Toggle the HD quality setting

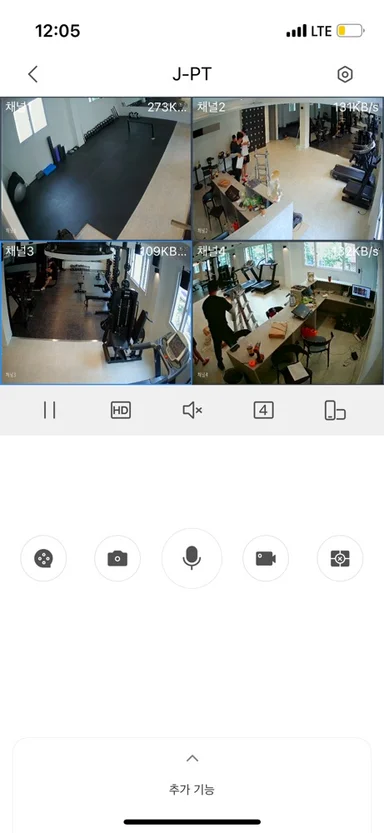(121, 410)
